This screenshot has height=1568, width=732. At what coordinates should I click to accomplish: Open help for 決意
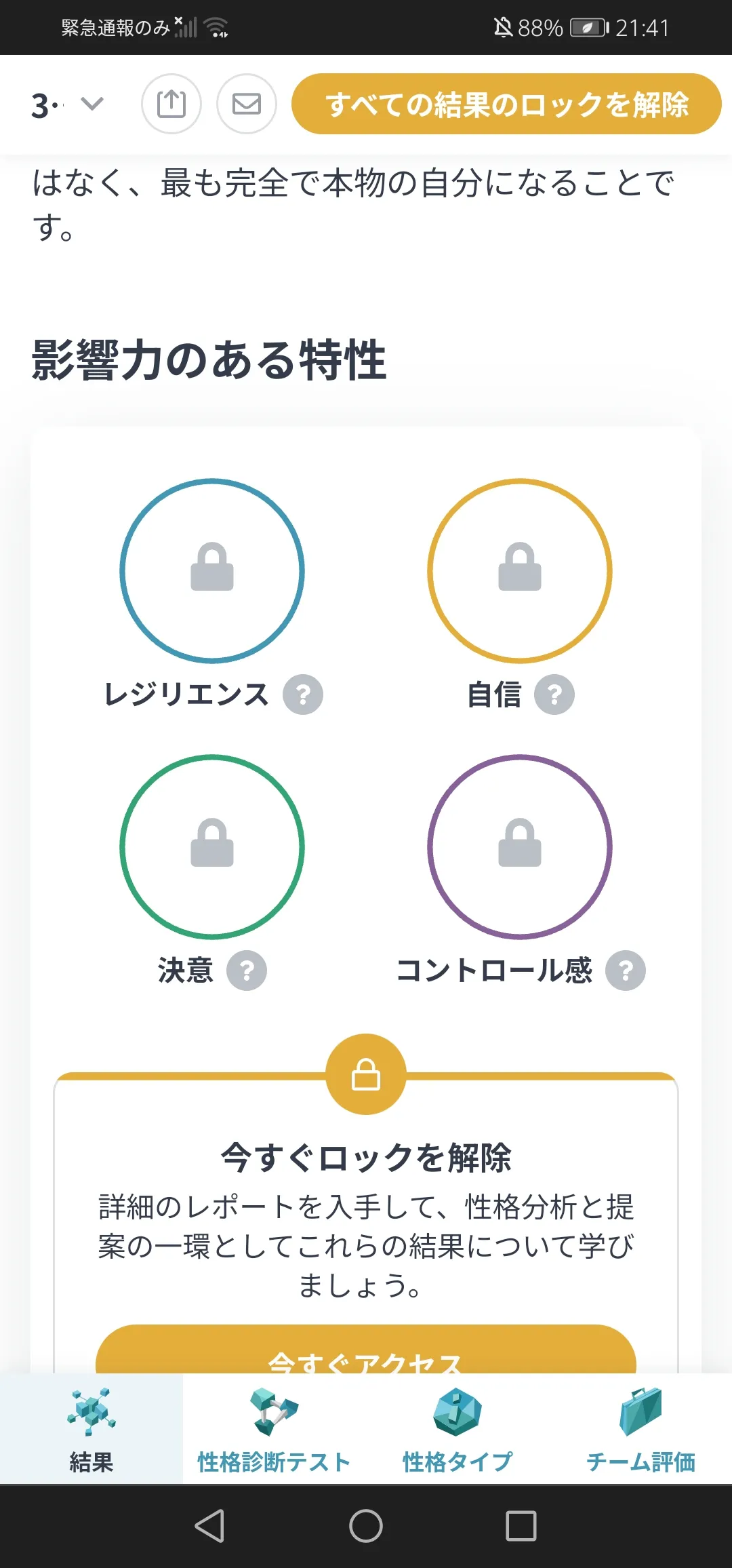(x=247, y=971)
